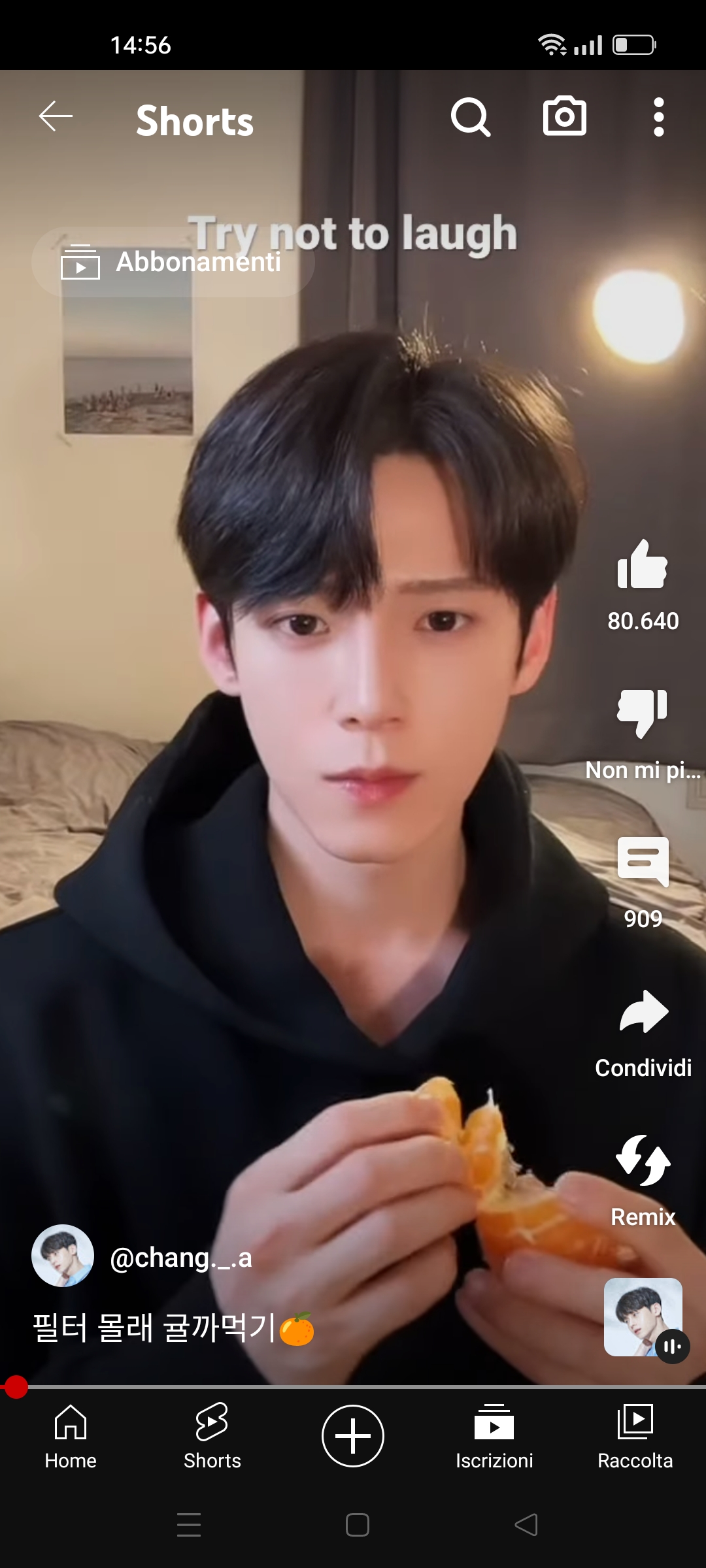Open the @chang._.a channel
706x1568 pixels.
click(180, 1258)
